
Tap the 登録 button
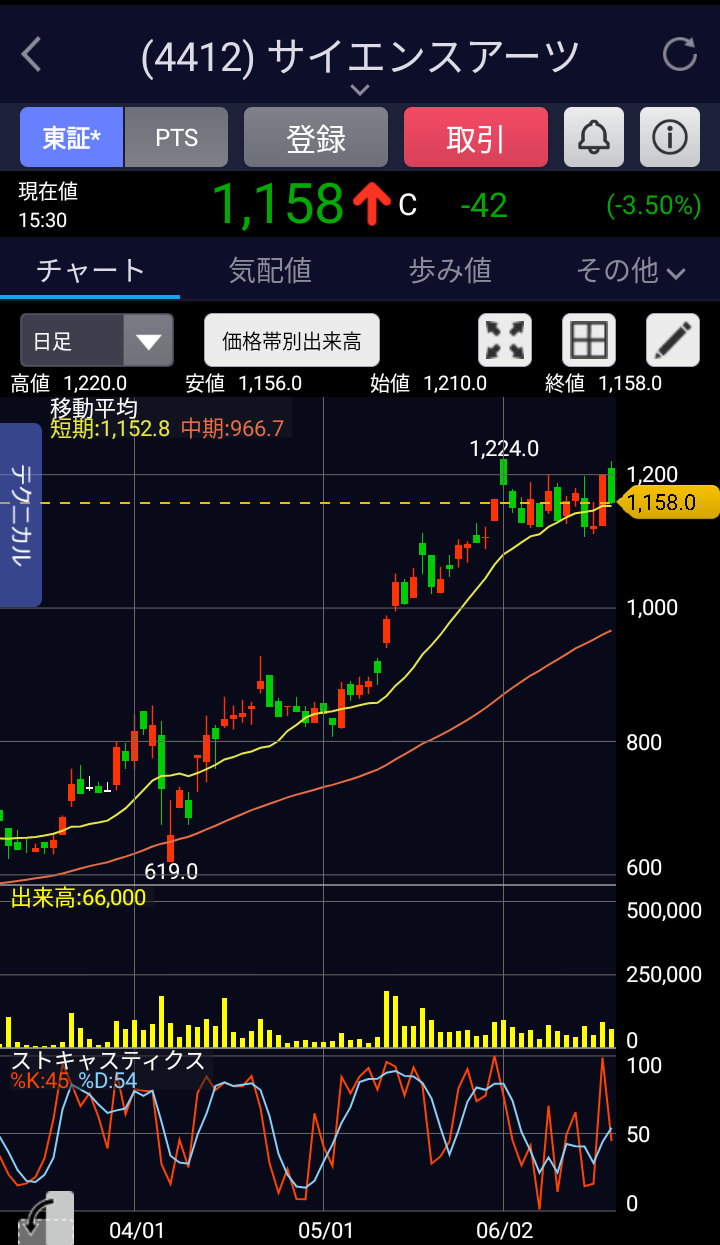click(316, 138)
